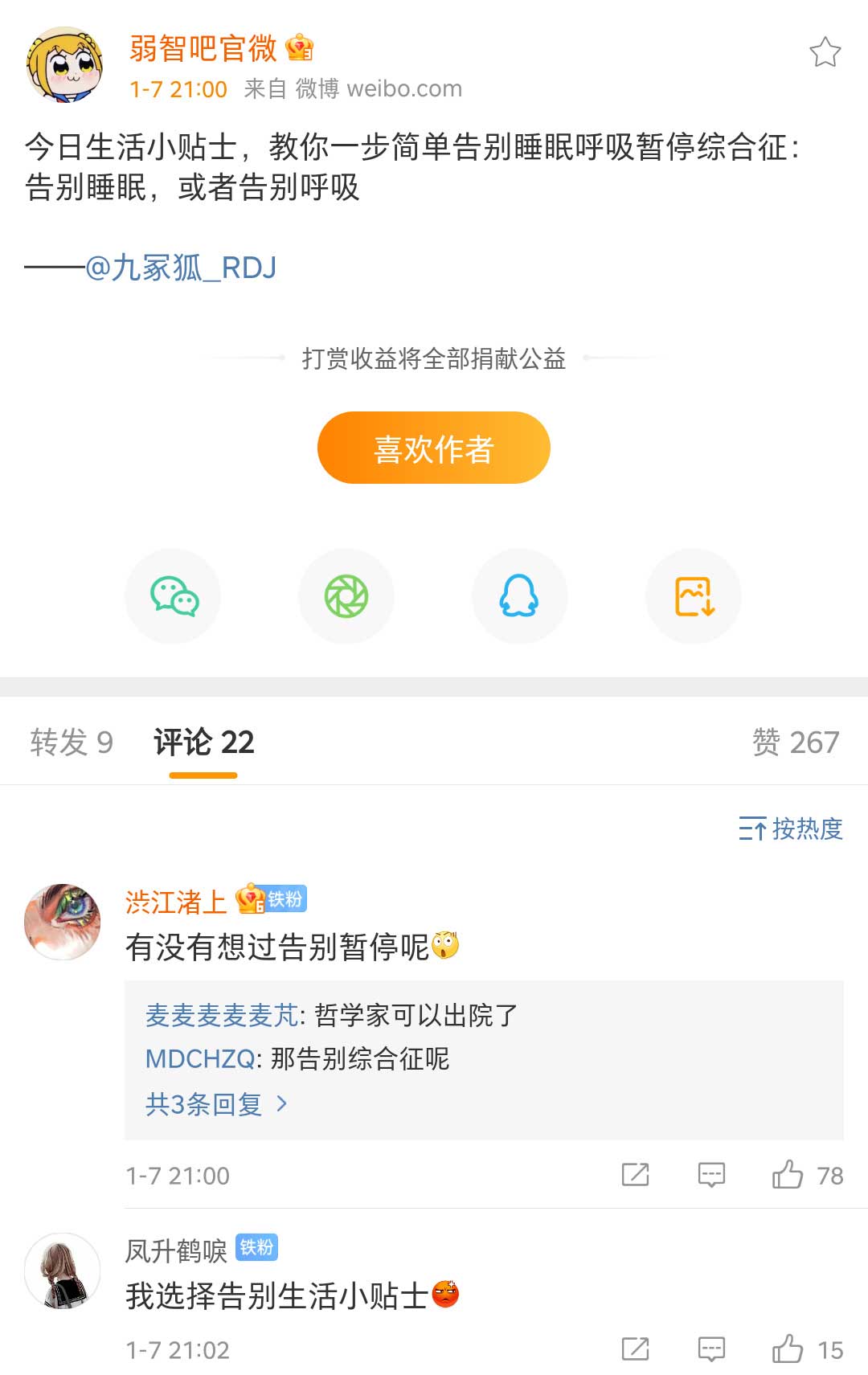Switch to the 转发 9 tab
868x1375 pixels.
pyautogui.click(x=71, y=742)
